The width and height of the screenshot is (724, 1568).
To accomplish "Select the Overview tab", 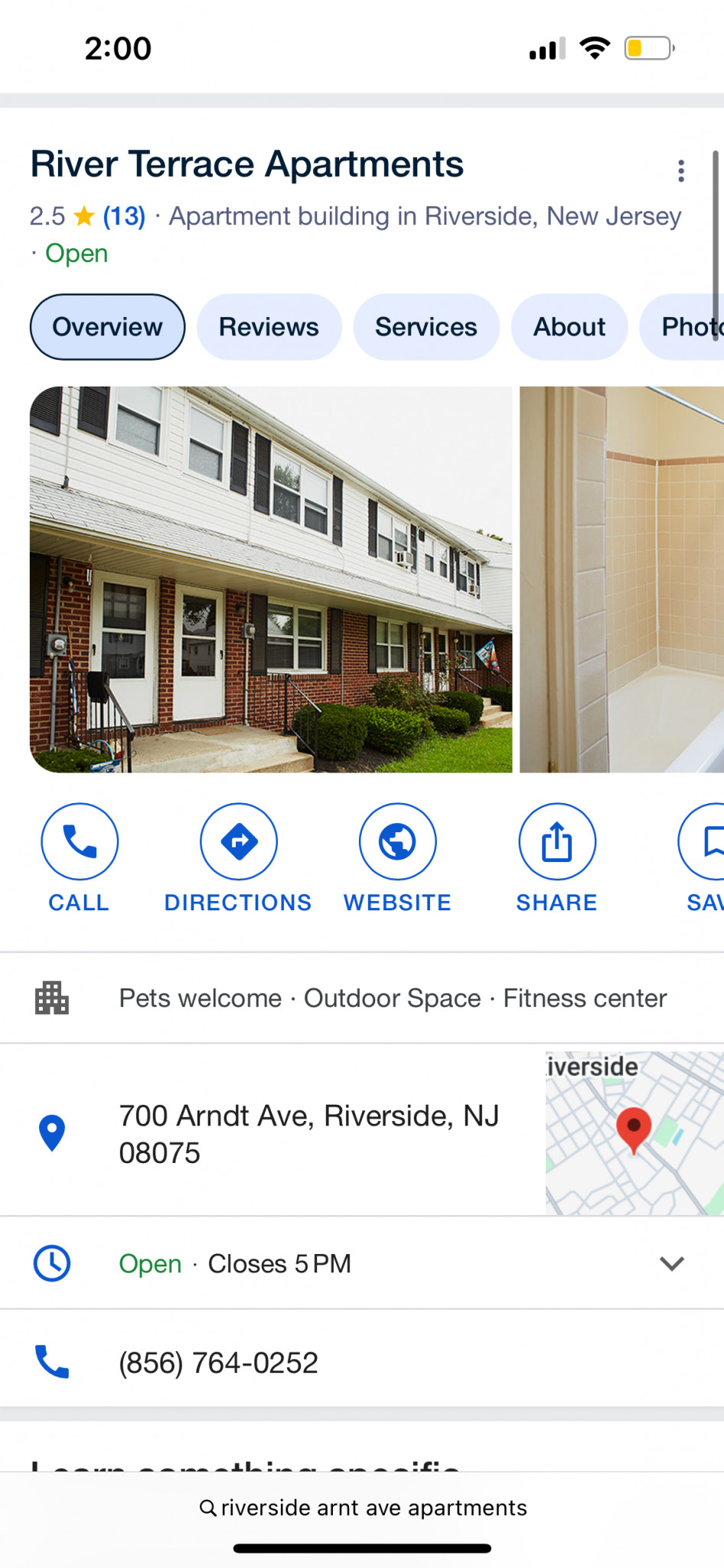I will click(x=108, y=327).
